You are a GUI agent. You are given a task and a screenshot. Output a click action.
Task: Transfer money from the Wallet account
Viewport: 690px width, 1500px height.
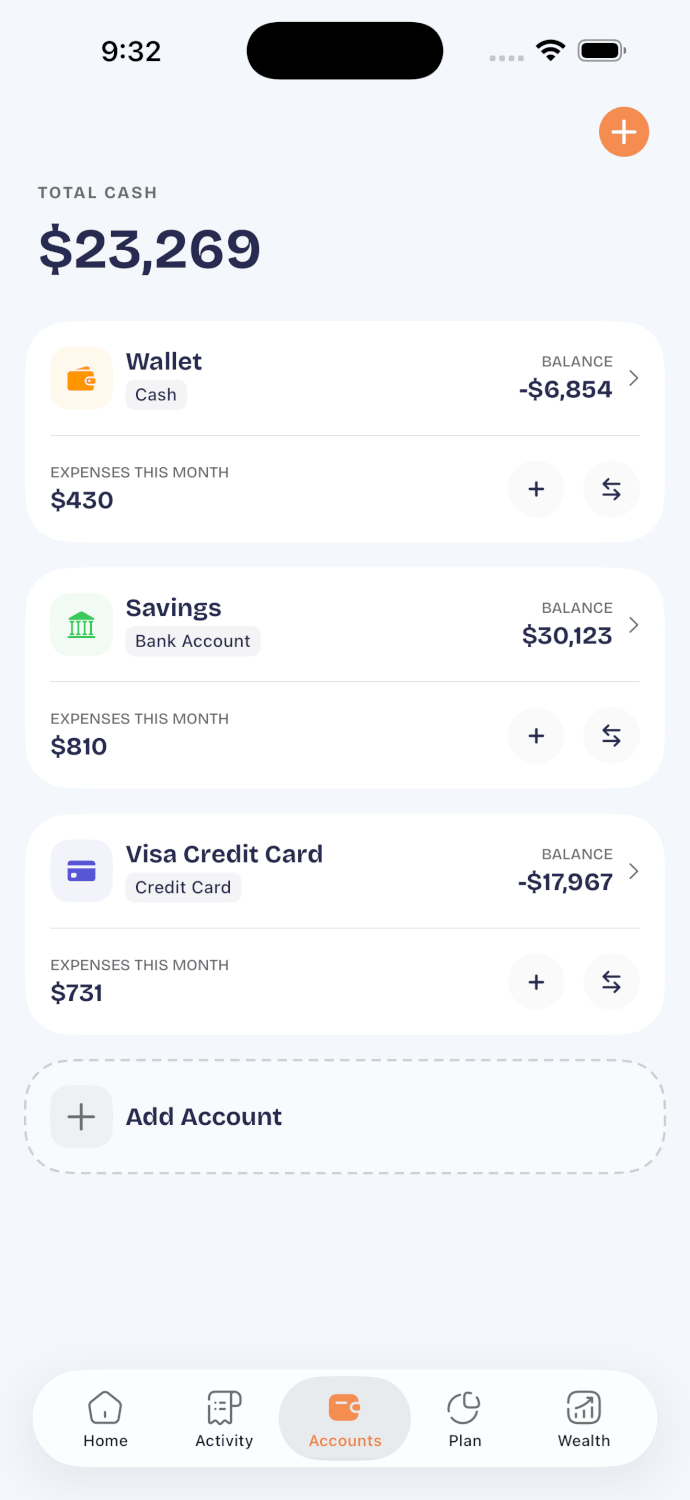click(611, 489)
